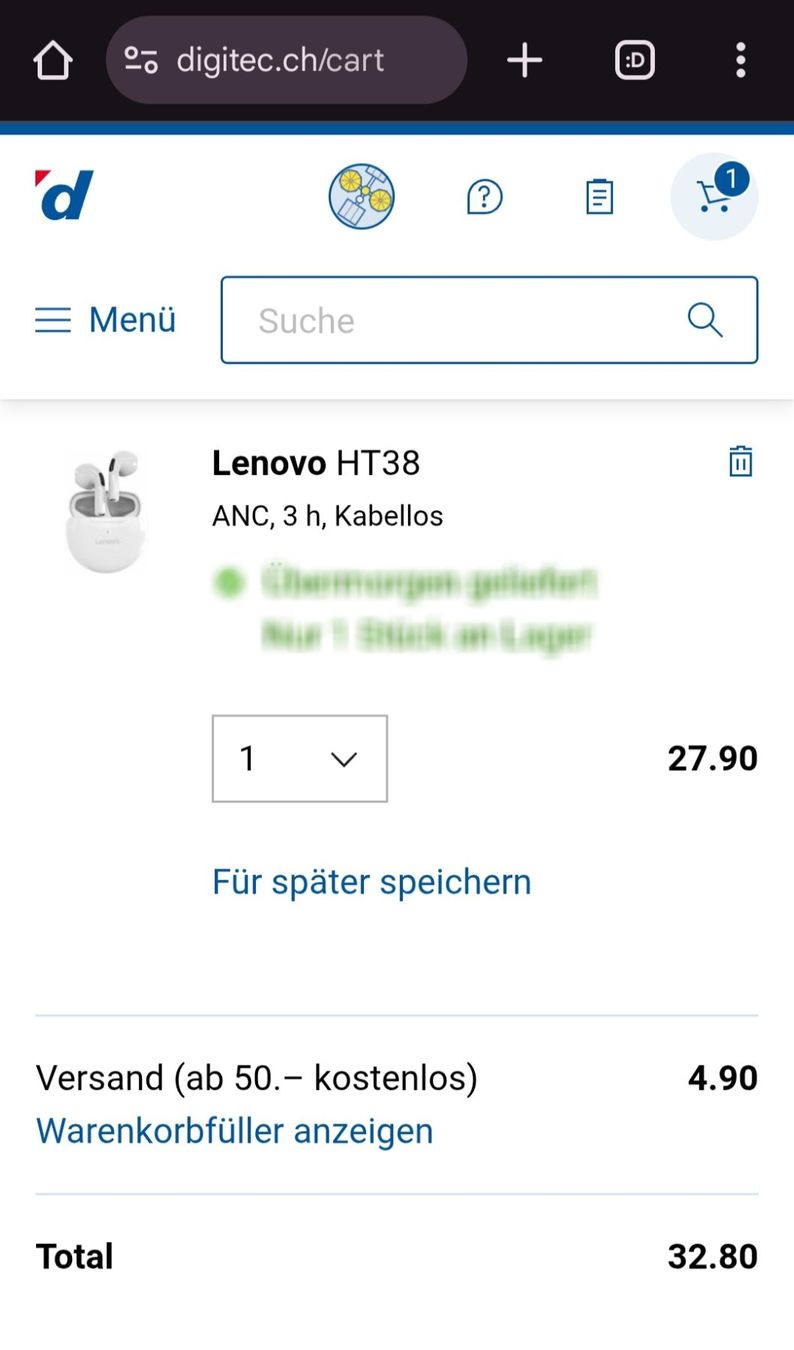Expand the quantity dropdown showing 1
Viewport: 794px width, 1350px height.
300,758
